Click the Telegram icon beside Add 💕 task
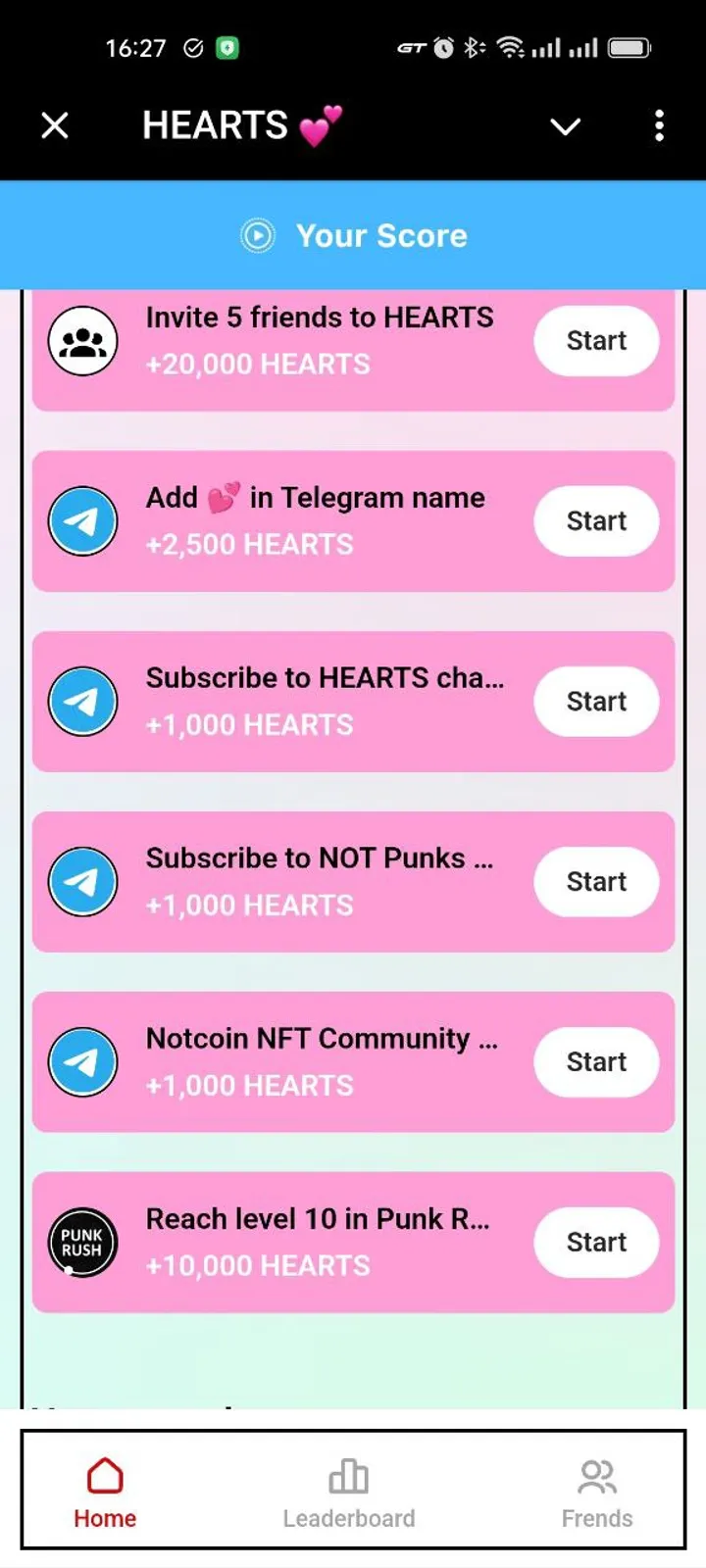 tap(83, 520)
